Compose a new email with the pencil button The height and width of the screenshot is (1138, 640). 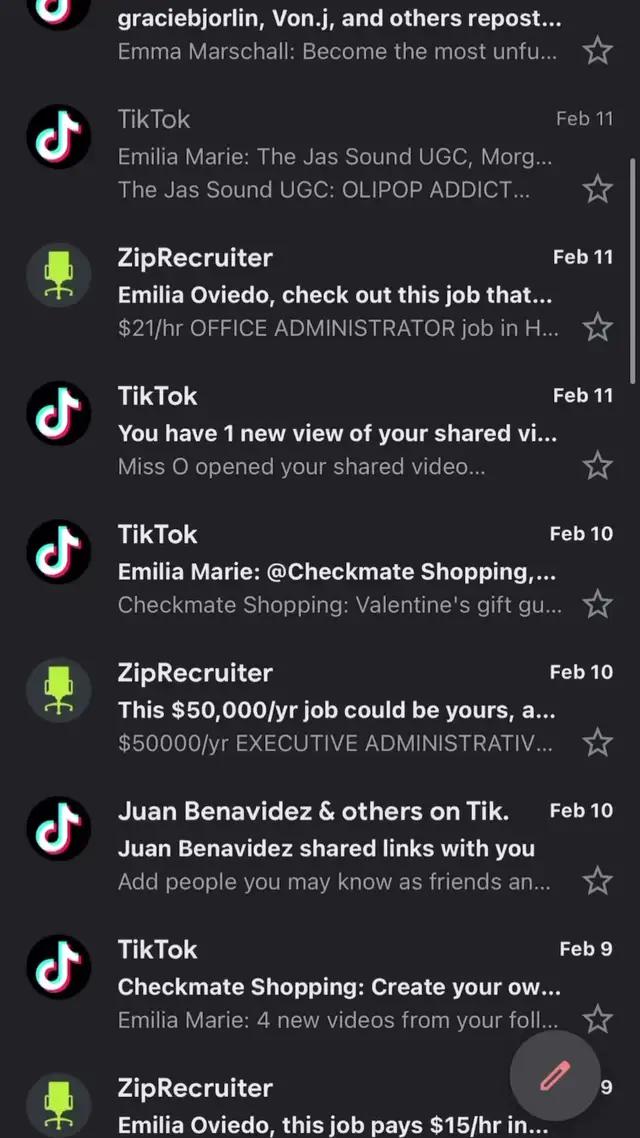pyautogui.click(x=555, y=1076)
